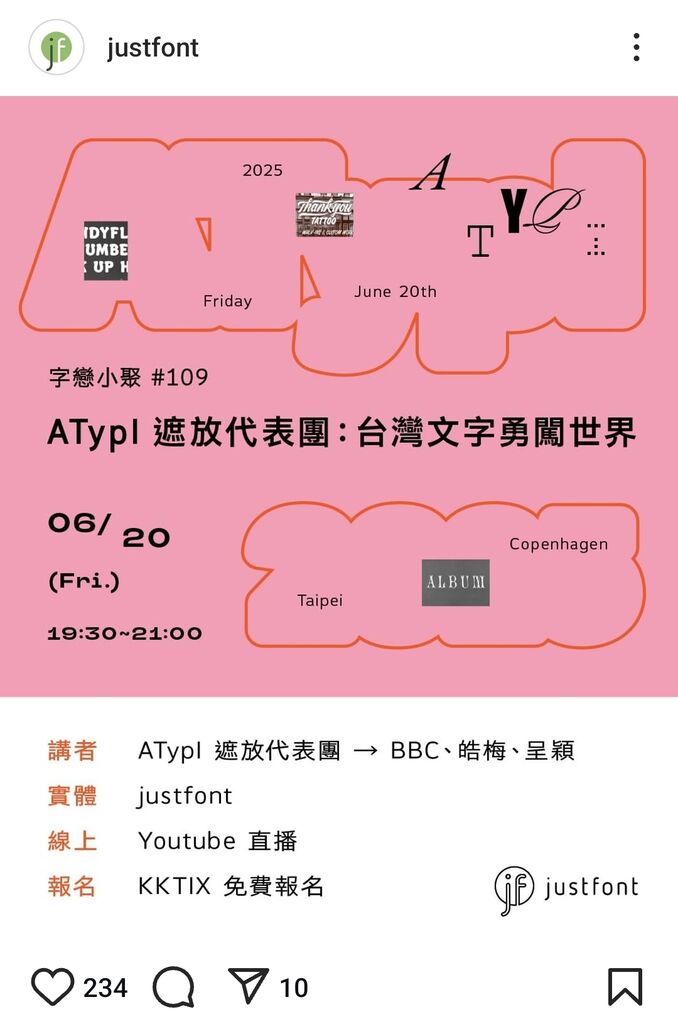
Task: Open comments on the justfont post
Action: pos(173,987)
